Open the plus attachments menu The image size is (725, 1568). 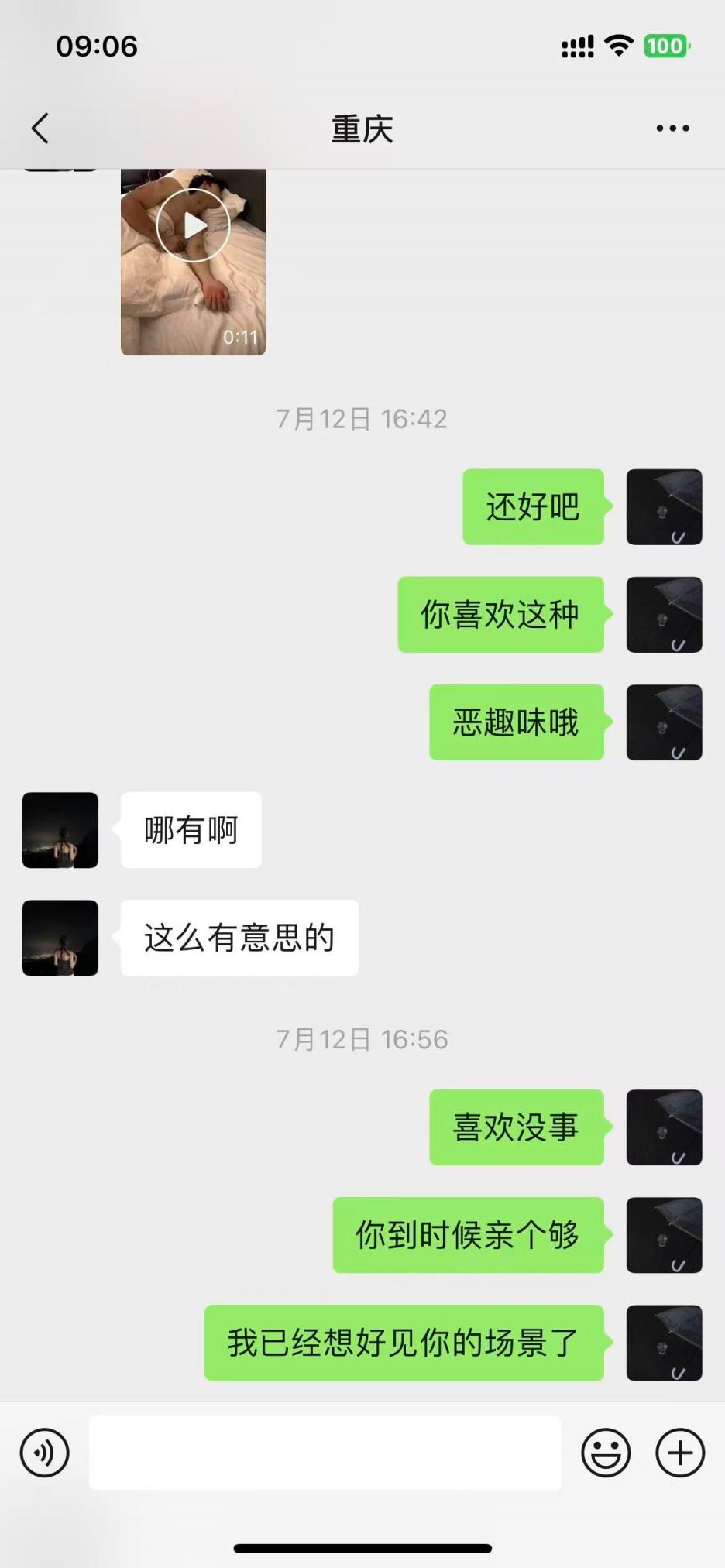tap(680, 1453)
